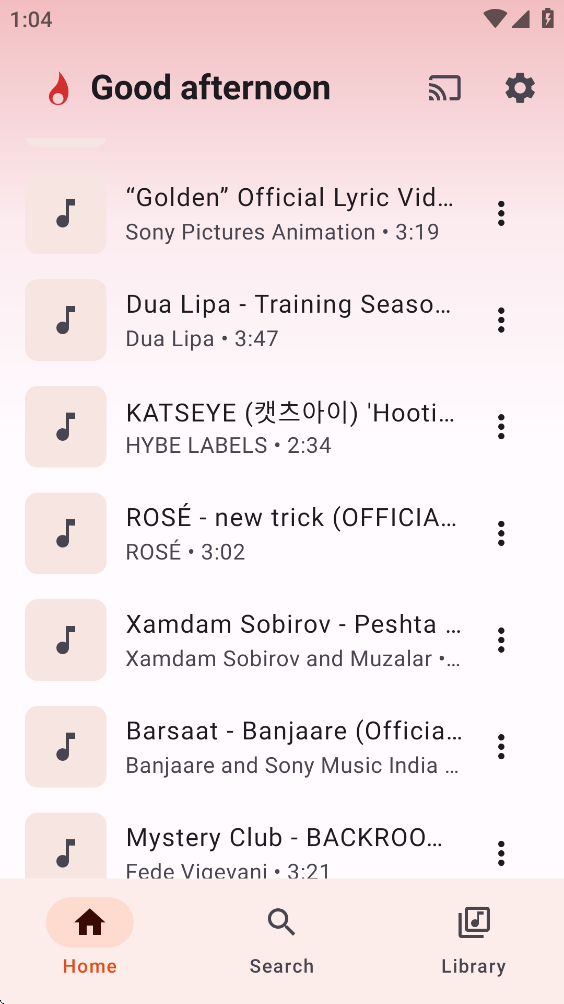Open more options for "Golden" Official Lyric Video
564x1004 pixels.
[501, 213]
